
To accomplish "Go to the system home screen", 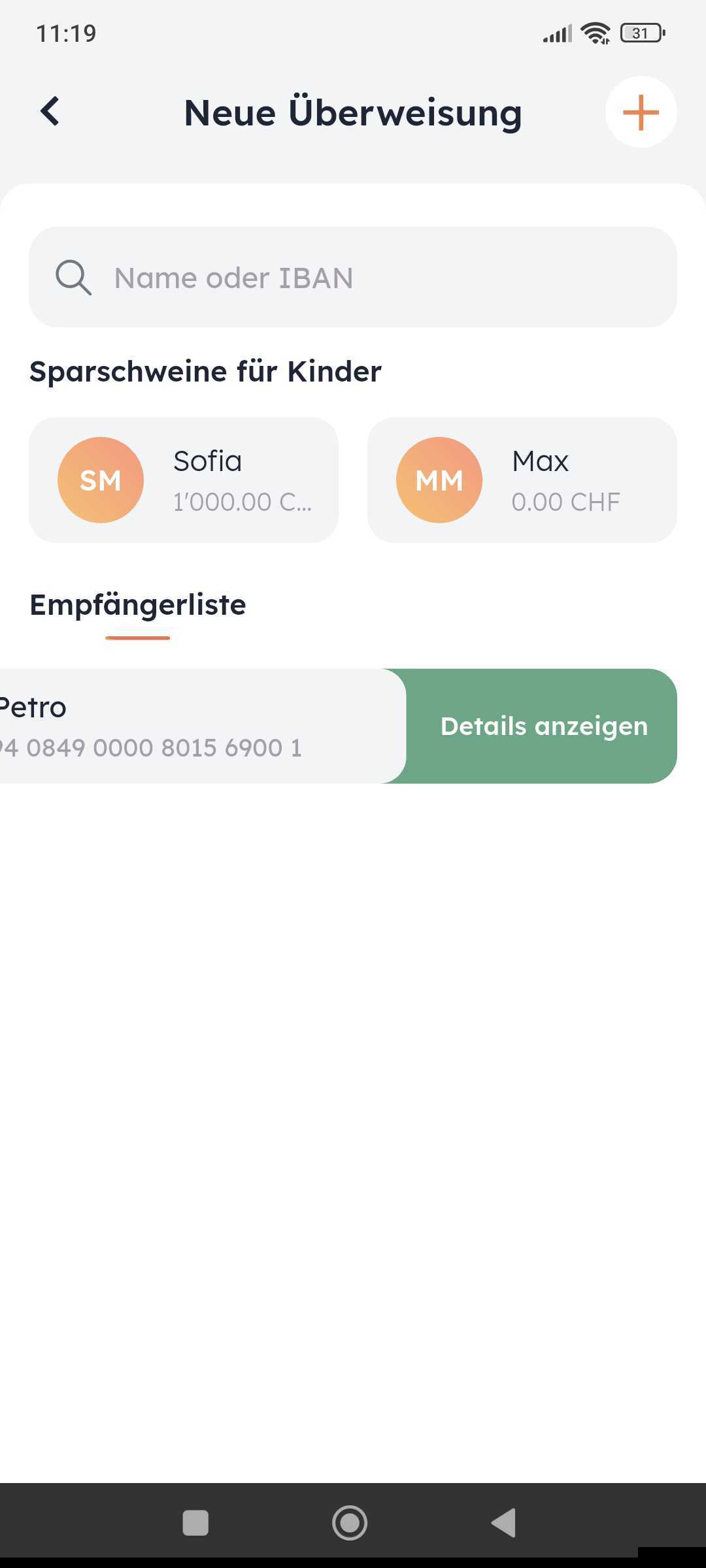I will [350, 1523].
